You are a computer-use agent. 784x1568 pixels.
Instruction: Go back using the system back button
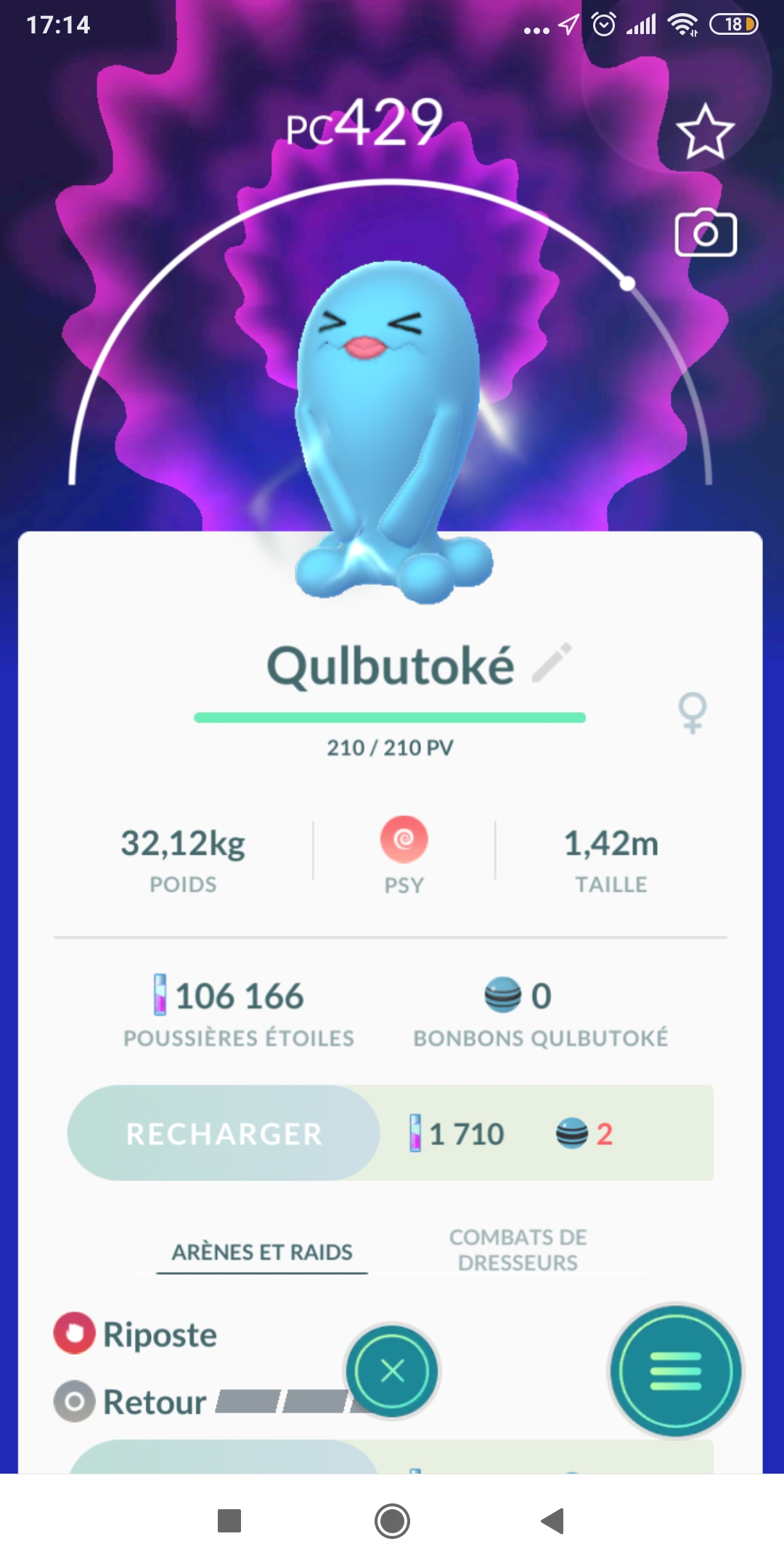click(x=553, y=1521)
